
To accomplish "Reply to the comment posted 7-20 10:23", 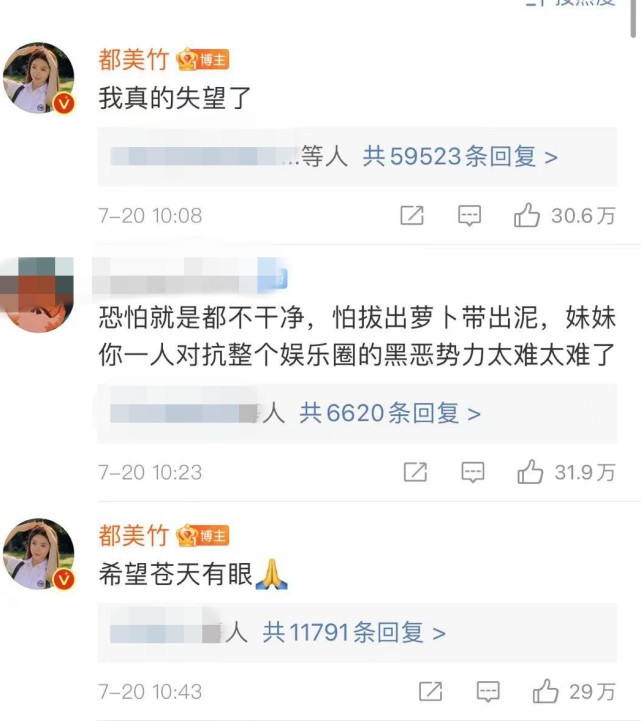I will (472, 472).
